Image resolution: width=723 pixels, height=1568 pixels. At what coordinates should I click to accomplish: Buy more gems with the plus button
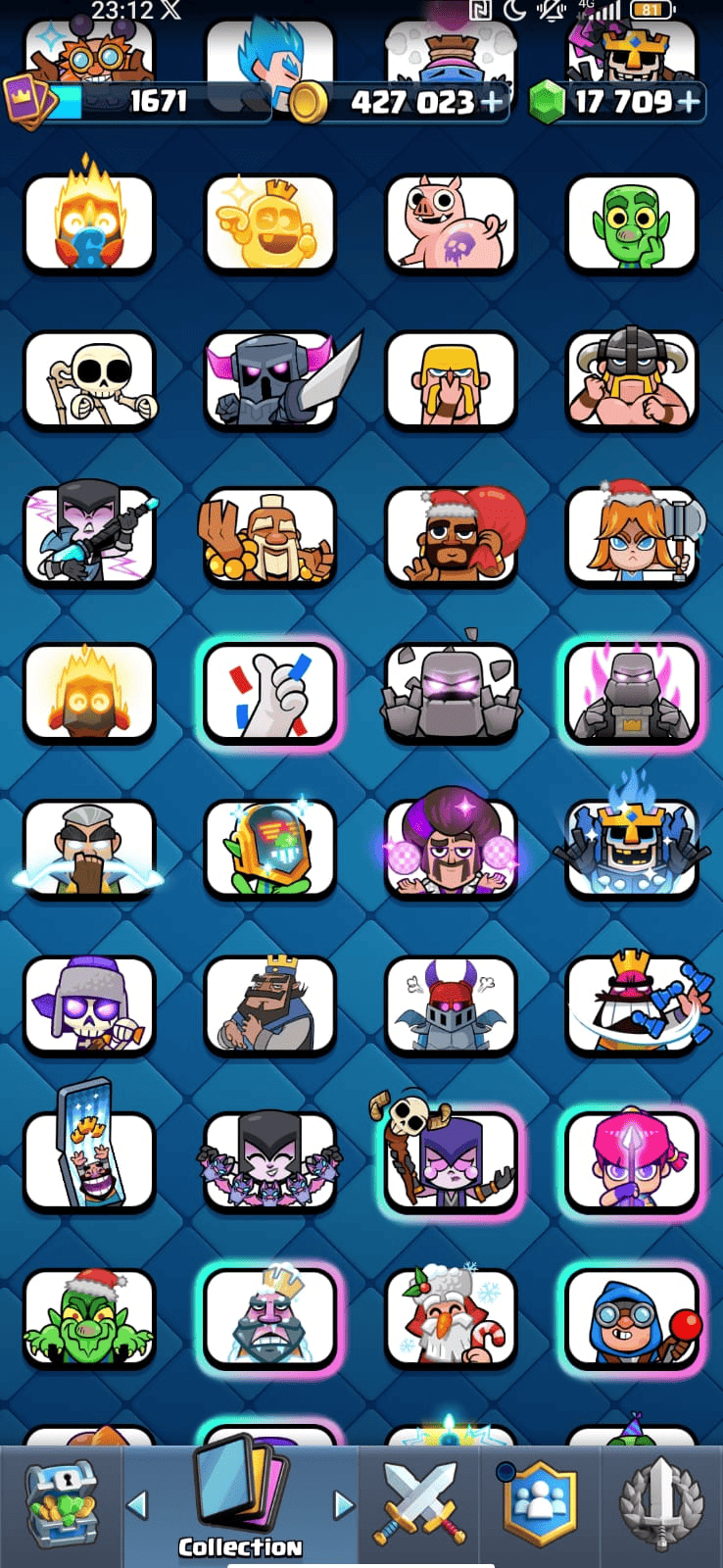(x=690, y=101)
